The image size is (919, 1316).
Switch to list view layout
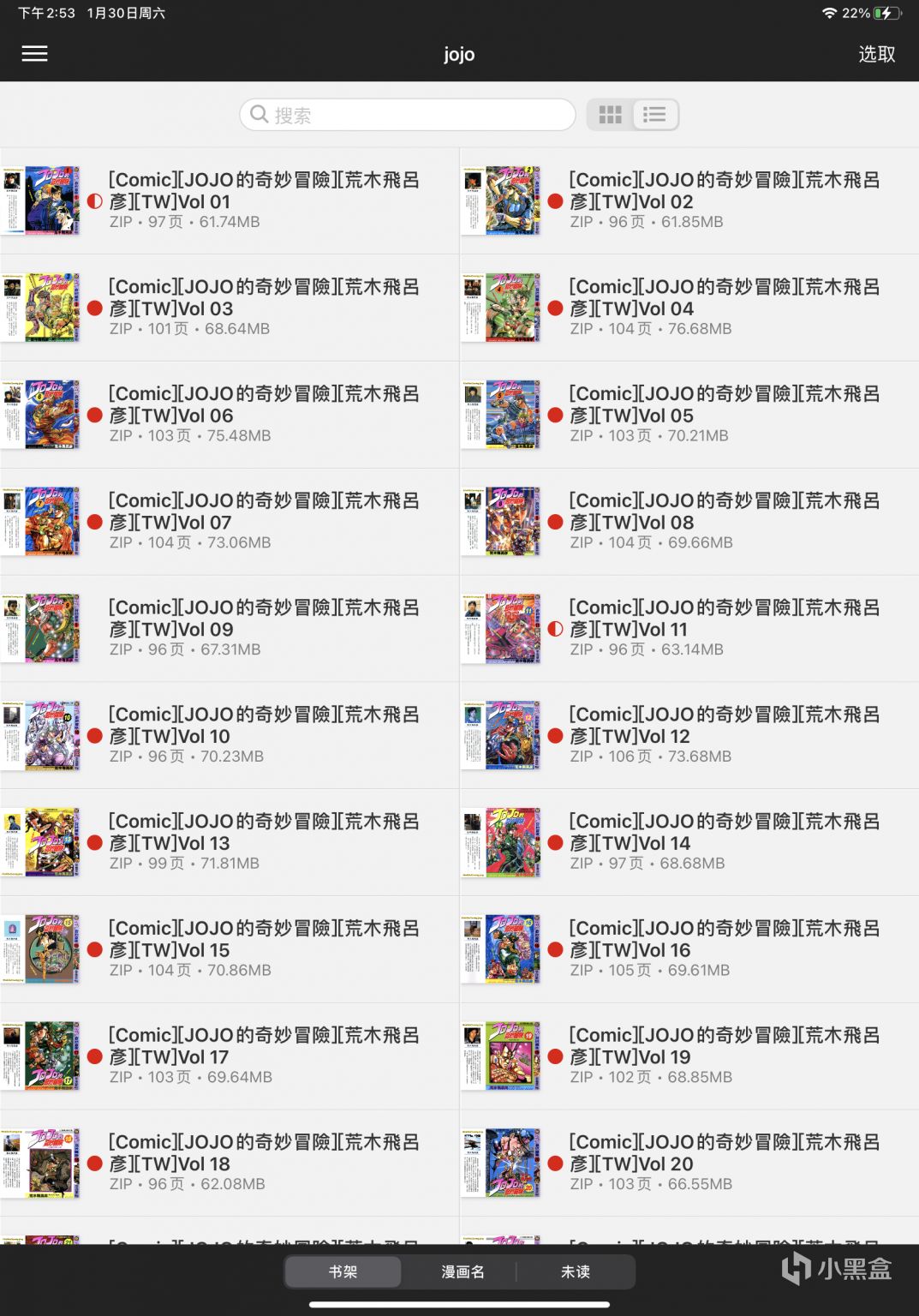[x=655, y=115]
